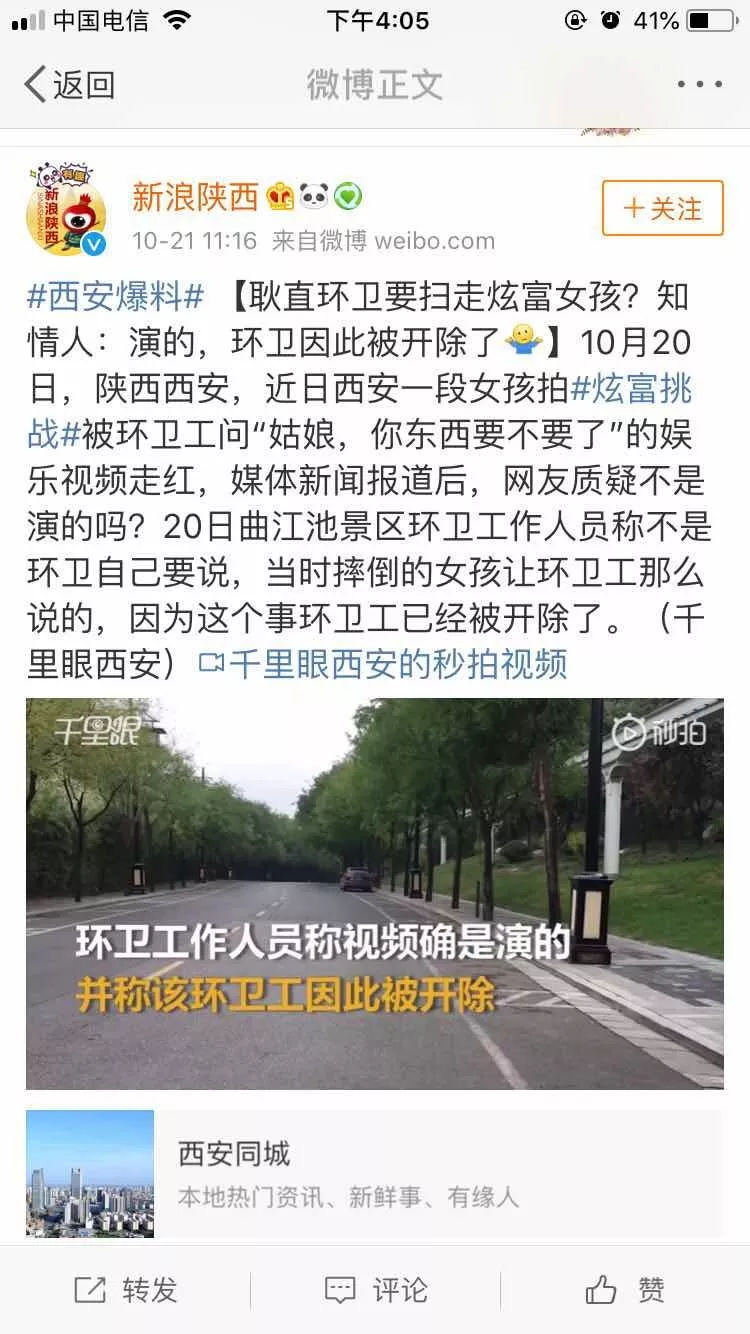This screenshot has height=1334, width=750.
Task: Open the #西安爆料# hashtag topic
Action: (x=115, y=297)
